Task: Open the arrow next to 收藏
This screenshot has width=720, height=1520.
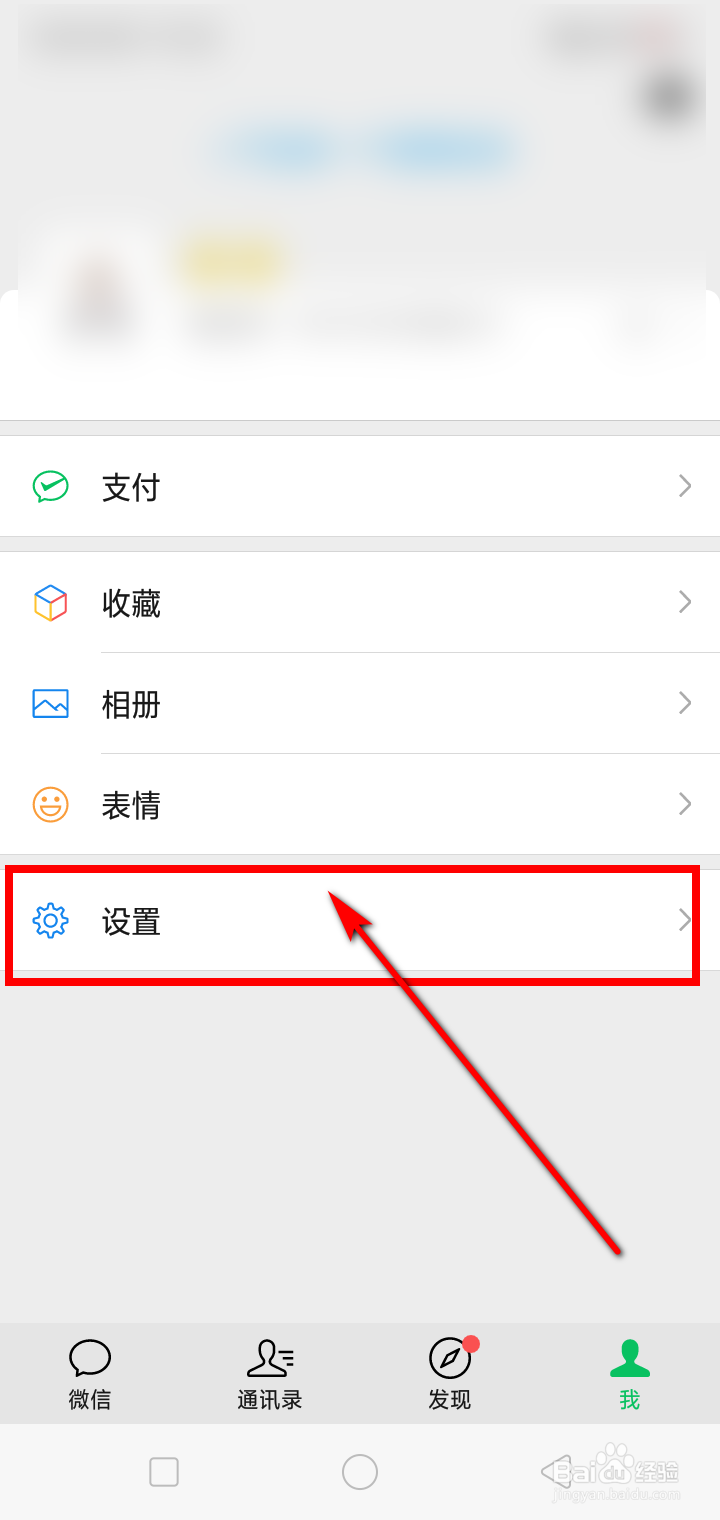Action: [x=684, y=603]
